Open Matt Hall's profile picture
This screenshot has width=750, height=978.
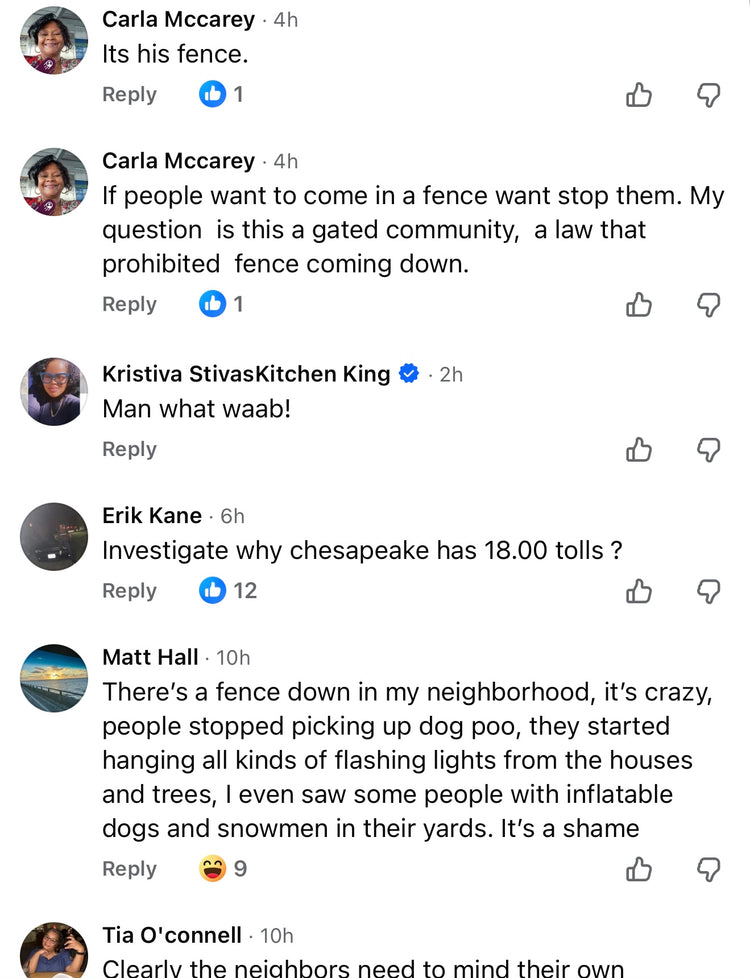pos(54,678)
